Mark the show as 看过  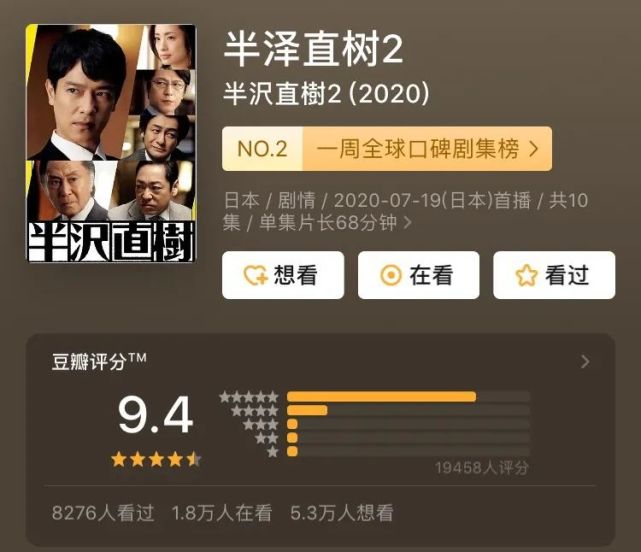553,275
